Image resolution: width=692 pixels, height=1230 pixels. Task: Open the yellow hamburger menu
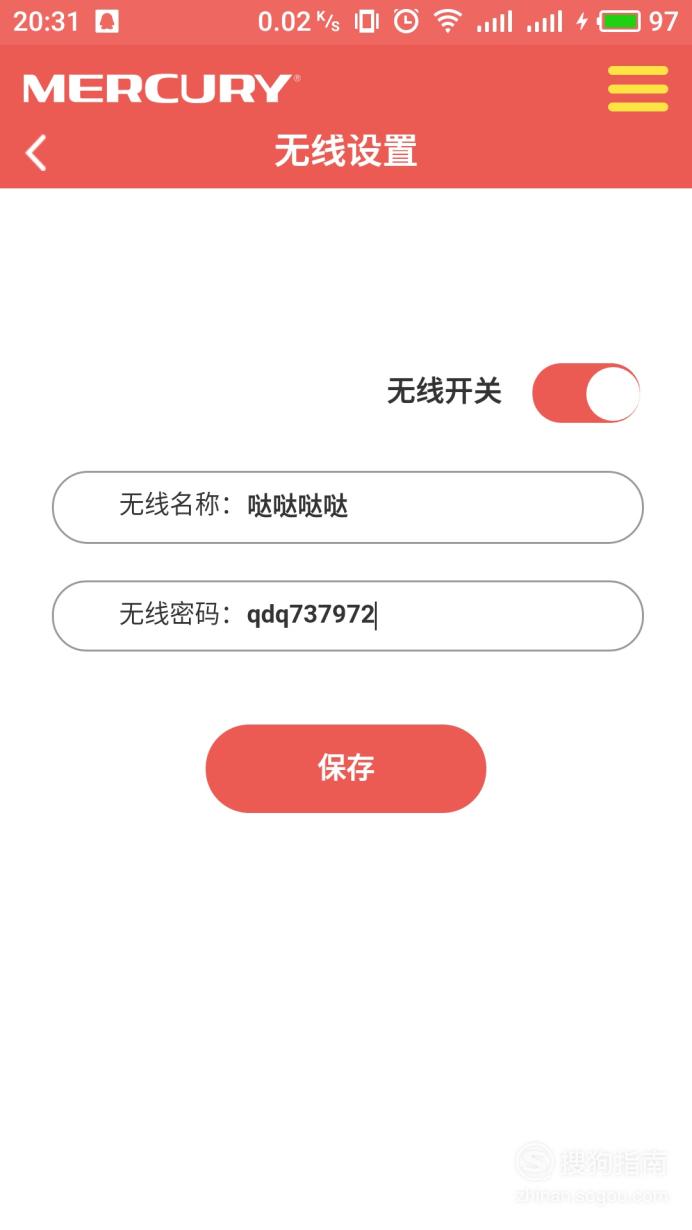pyautogui.click(x=638, y=88)
